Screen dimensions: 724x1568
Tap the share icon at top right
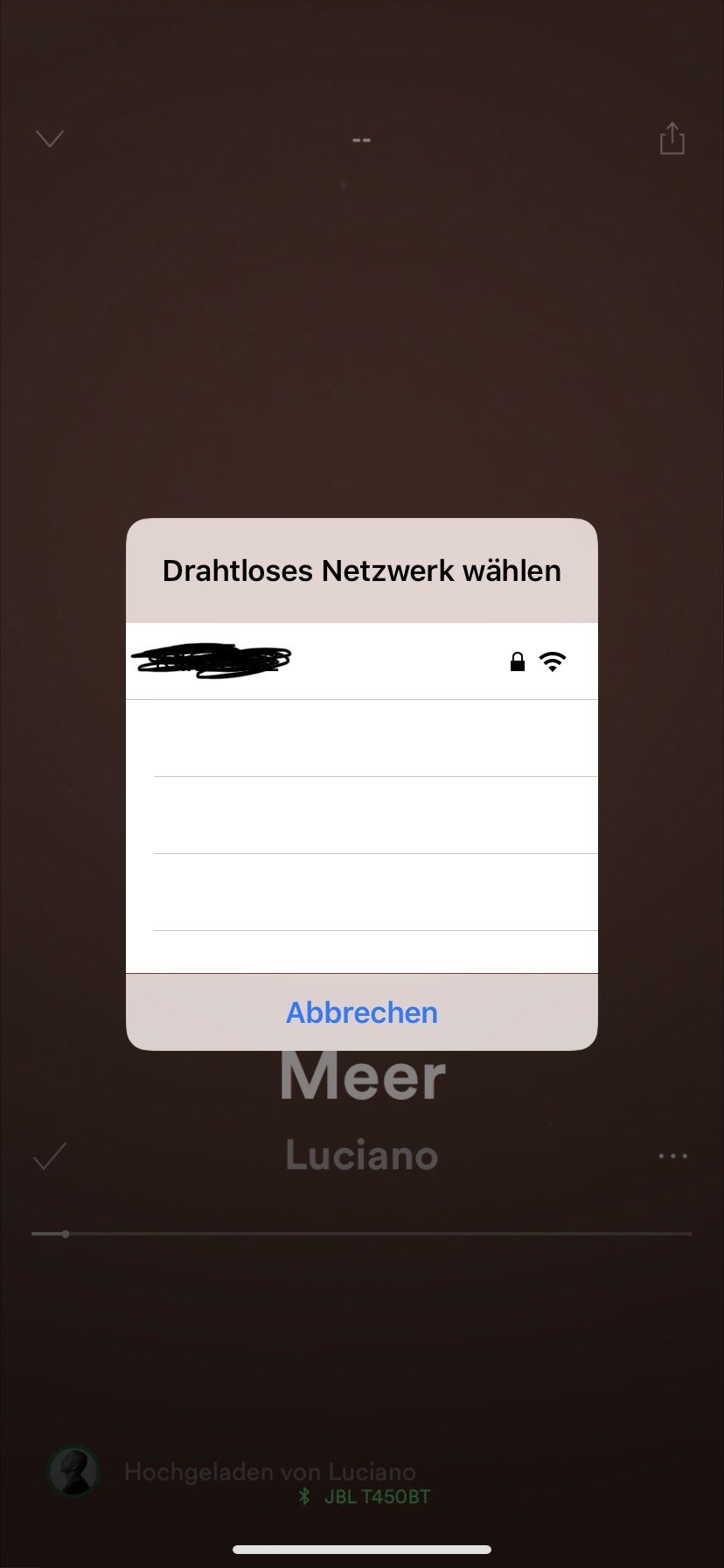coord(671,139)
